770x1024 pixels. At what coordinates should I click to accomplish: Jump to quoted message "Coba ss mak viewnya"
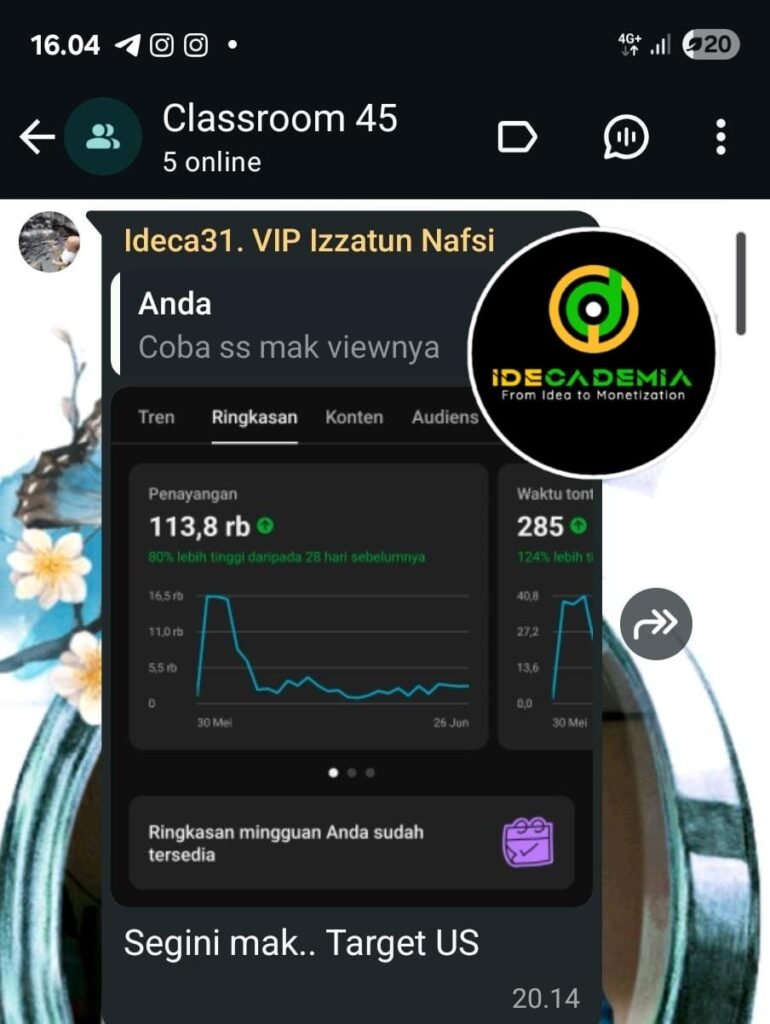coord(290,324)
